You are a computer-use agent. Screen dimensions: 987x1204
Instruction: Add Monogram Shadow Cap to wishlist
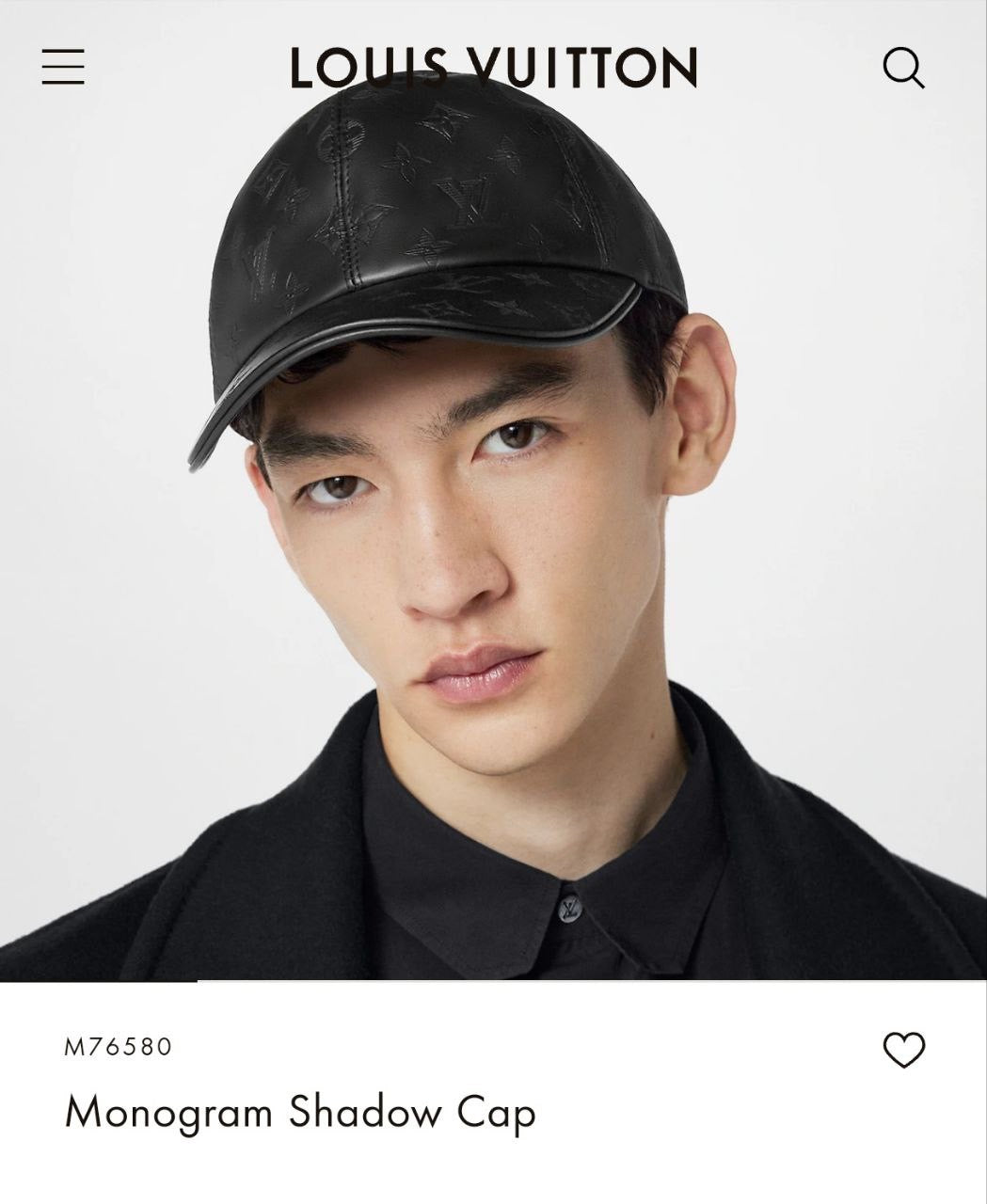pos(903,1050)
